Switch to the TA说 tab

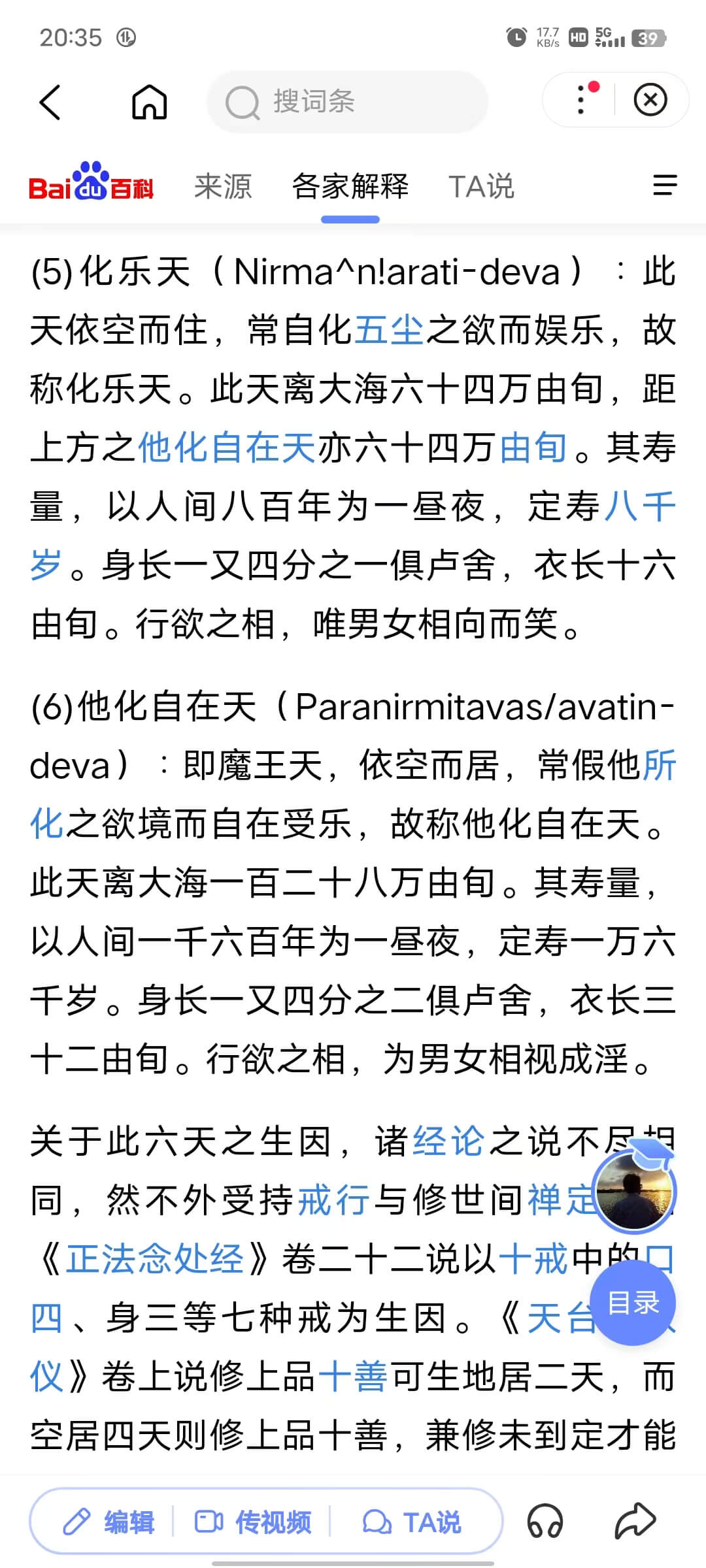(x=482, y=186)
